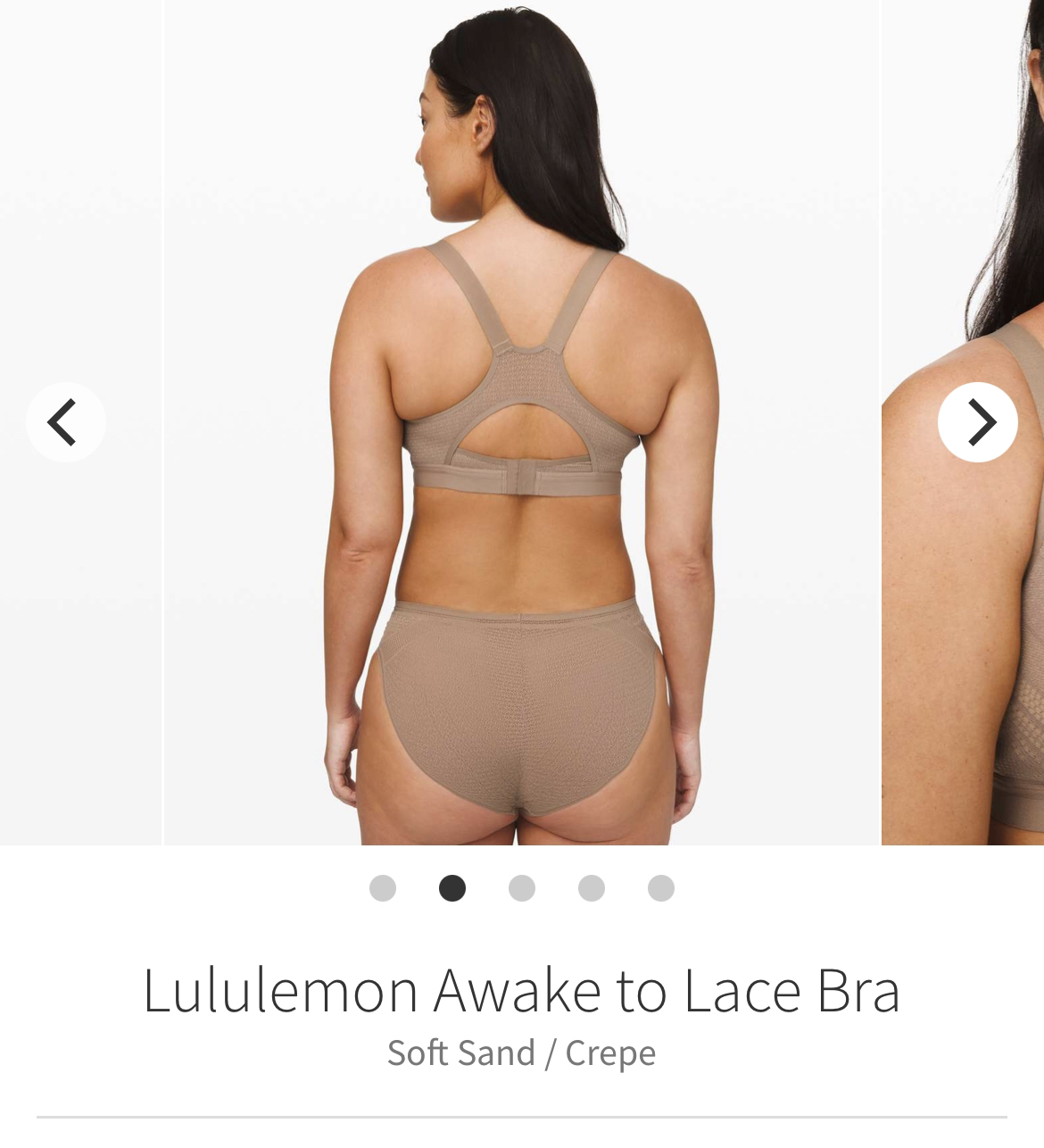Select the fourth carousel dot
1044x1148 pixels.
coord(592,888)
